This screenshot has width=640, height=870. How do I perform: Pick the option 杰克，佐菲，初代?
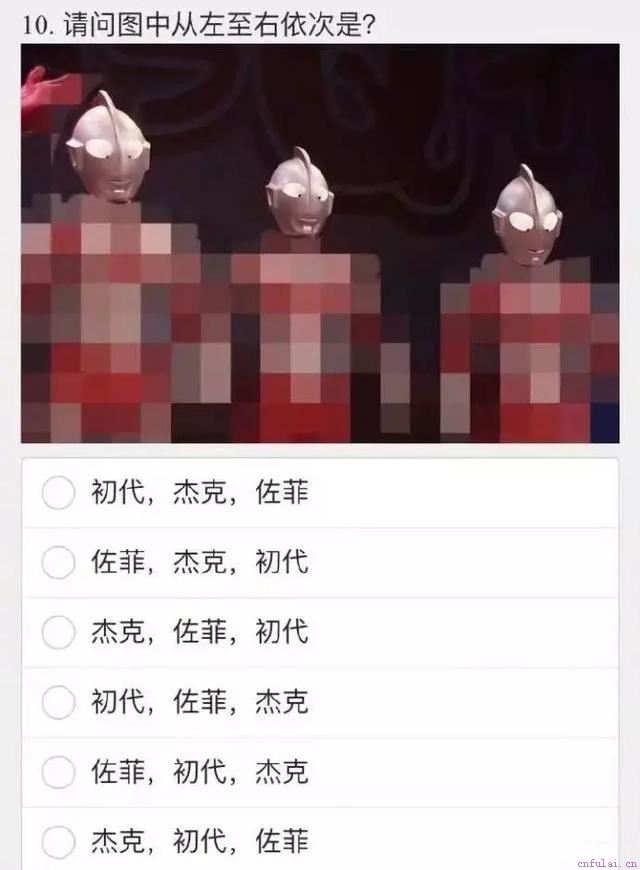(58, 632)
